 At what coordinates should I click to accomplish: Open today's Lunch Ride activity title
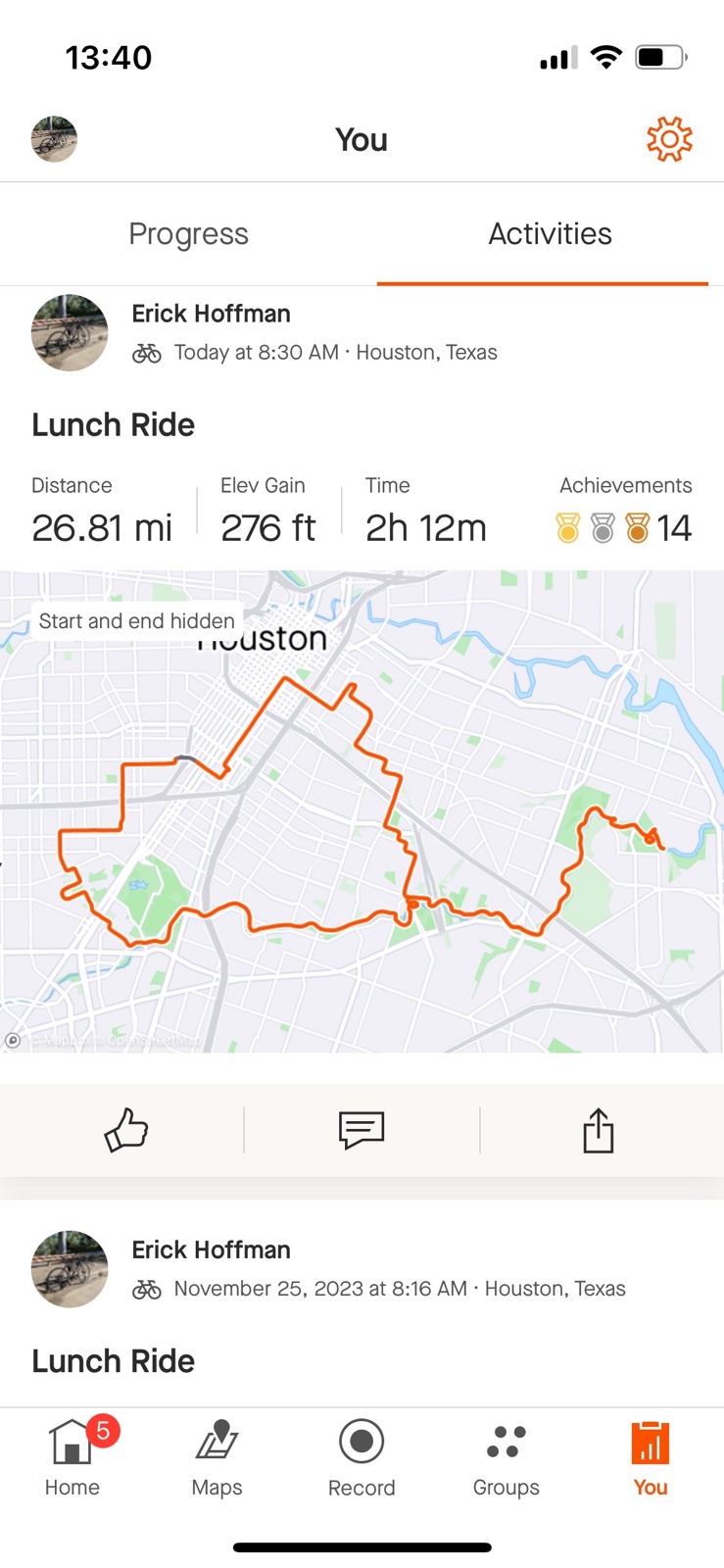coord(113,425)
